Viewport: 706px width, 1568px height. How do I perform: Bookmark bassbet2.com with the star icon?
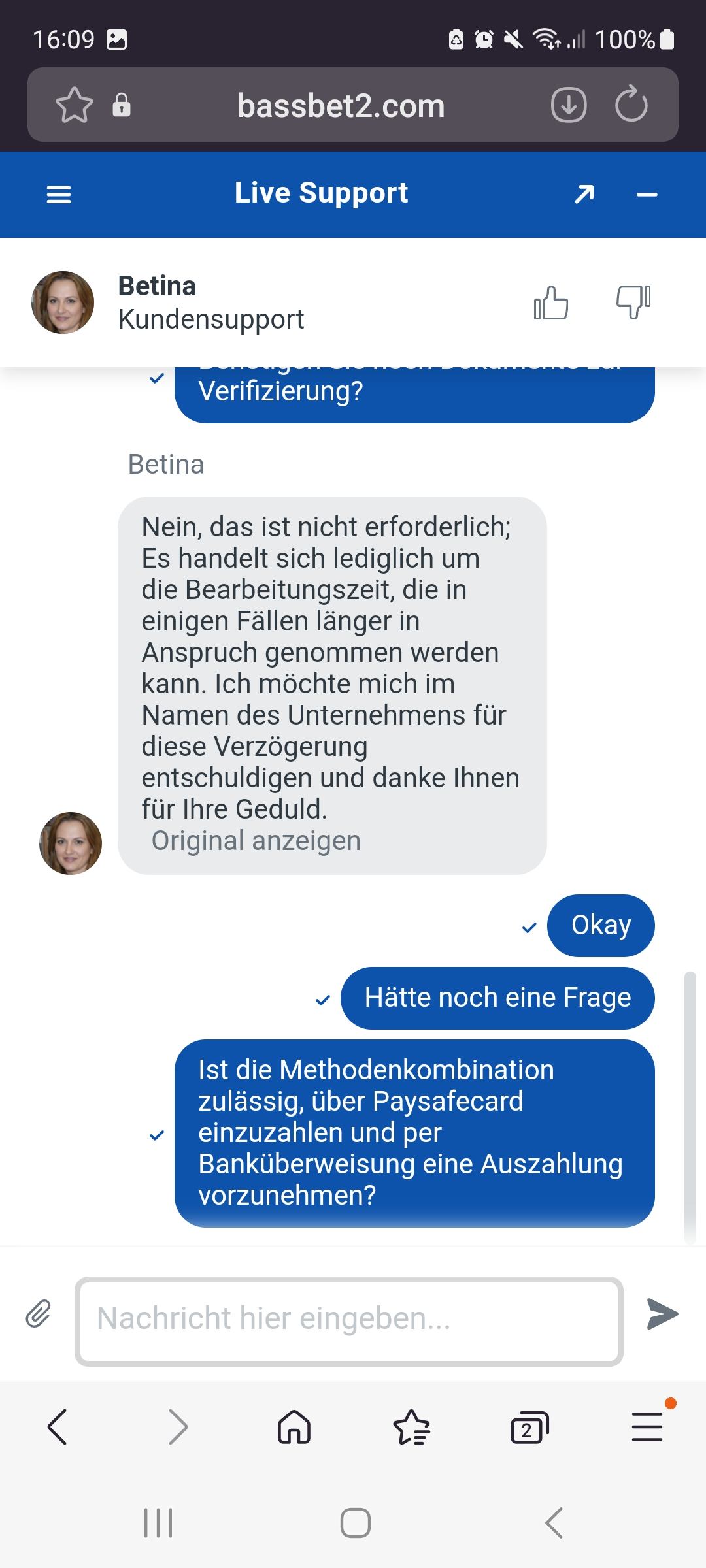(75, 105)
